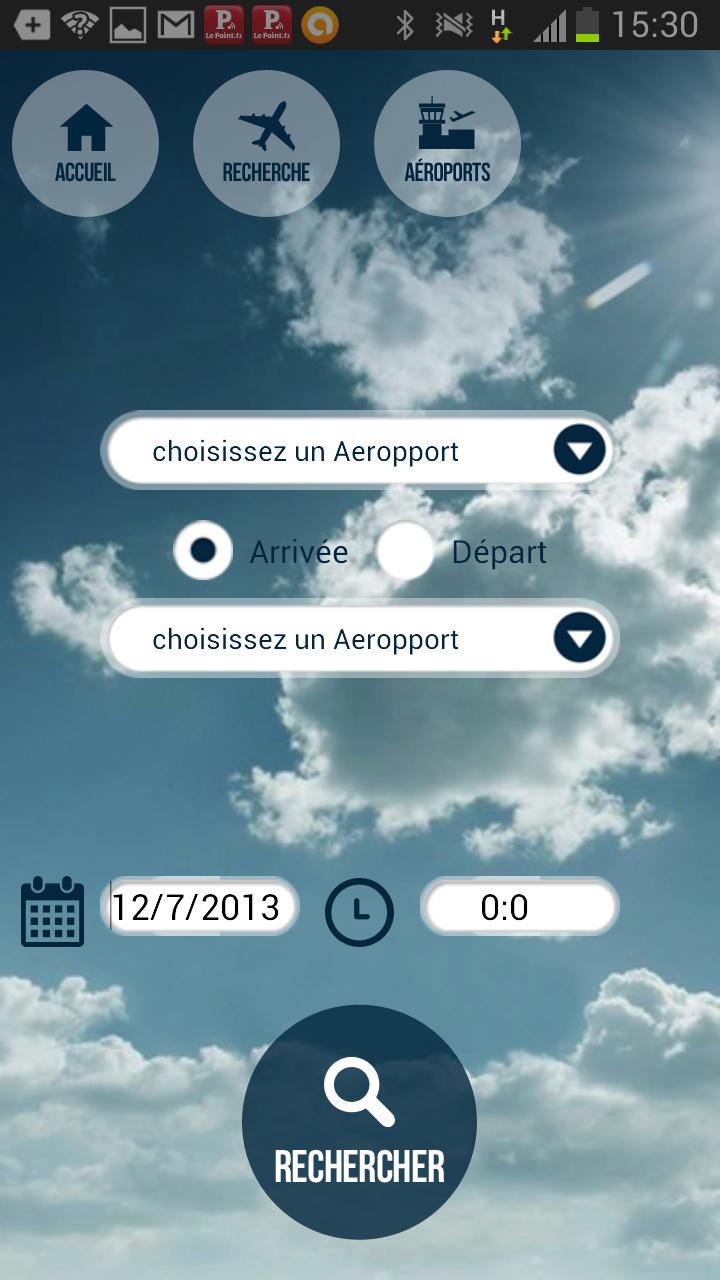Select the Recherche airplane icon

pyautogui.click(x=266, y=143)
